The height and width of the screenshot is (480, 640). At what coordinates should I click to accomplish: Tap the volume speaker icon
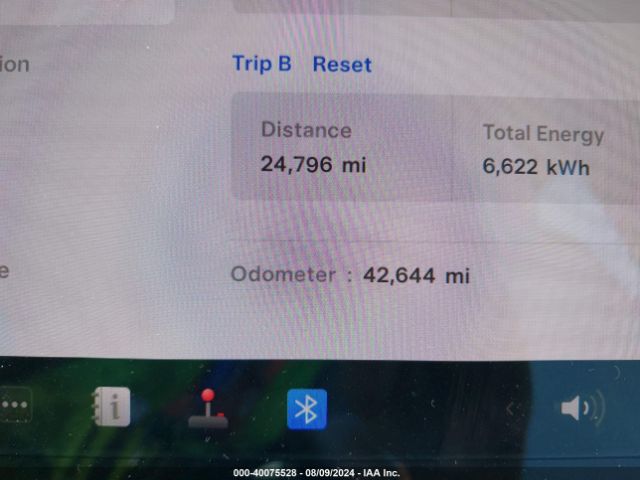[579, 408]
